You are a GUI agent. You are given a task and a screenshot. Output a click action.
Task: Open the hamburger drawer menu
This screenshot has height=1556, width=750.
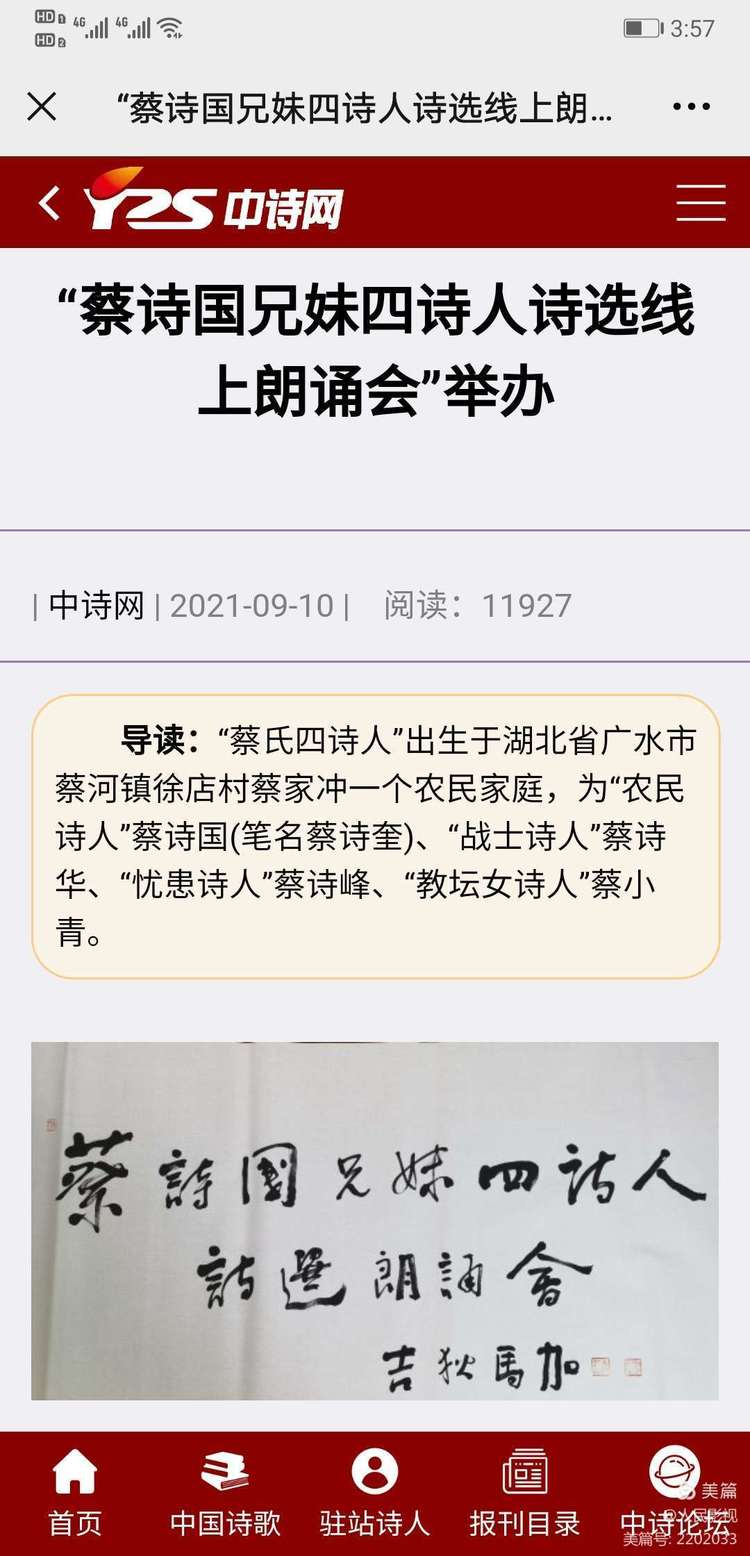point(700,203)
